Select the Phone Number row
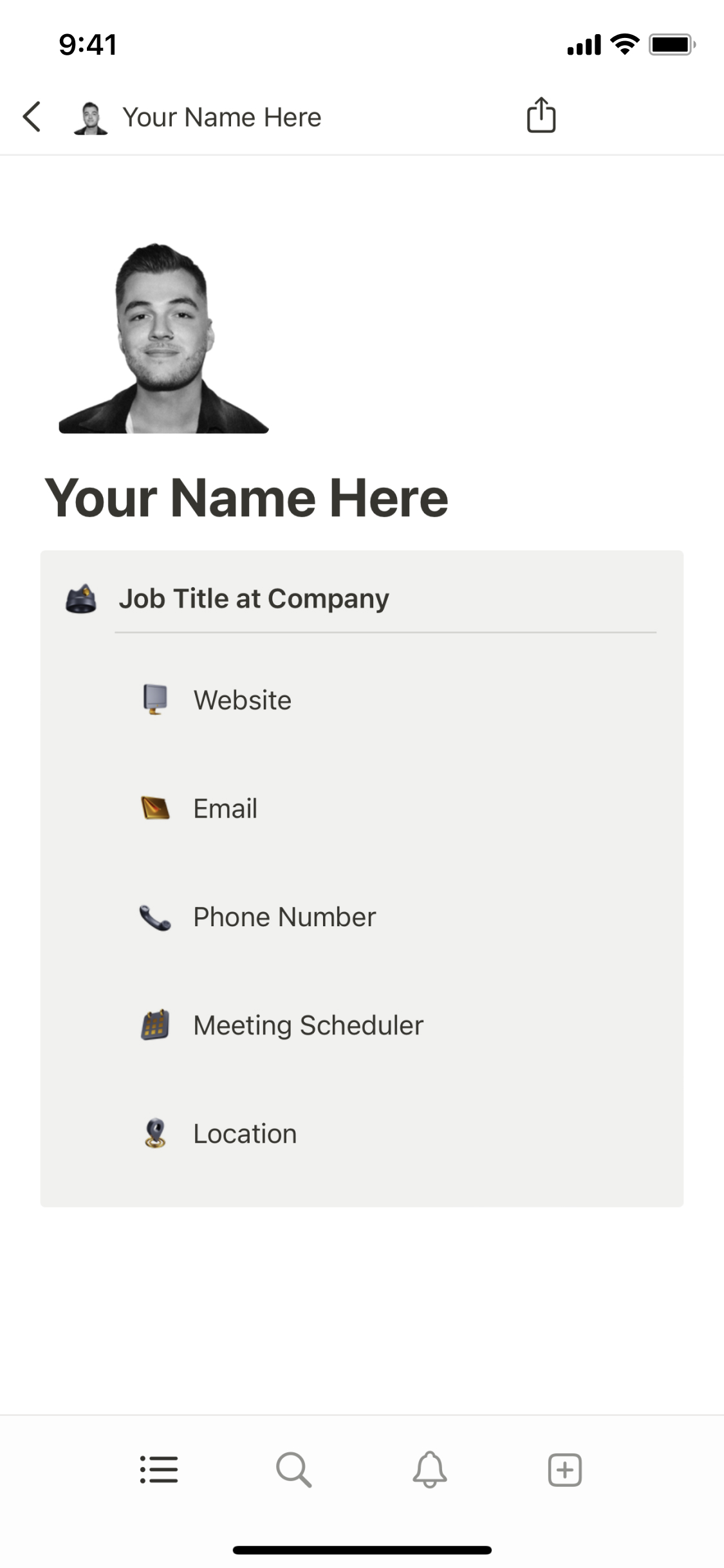The image size is (724, 1568). click(x=284, y=917)
